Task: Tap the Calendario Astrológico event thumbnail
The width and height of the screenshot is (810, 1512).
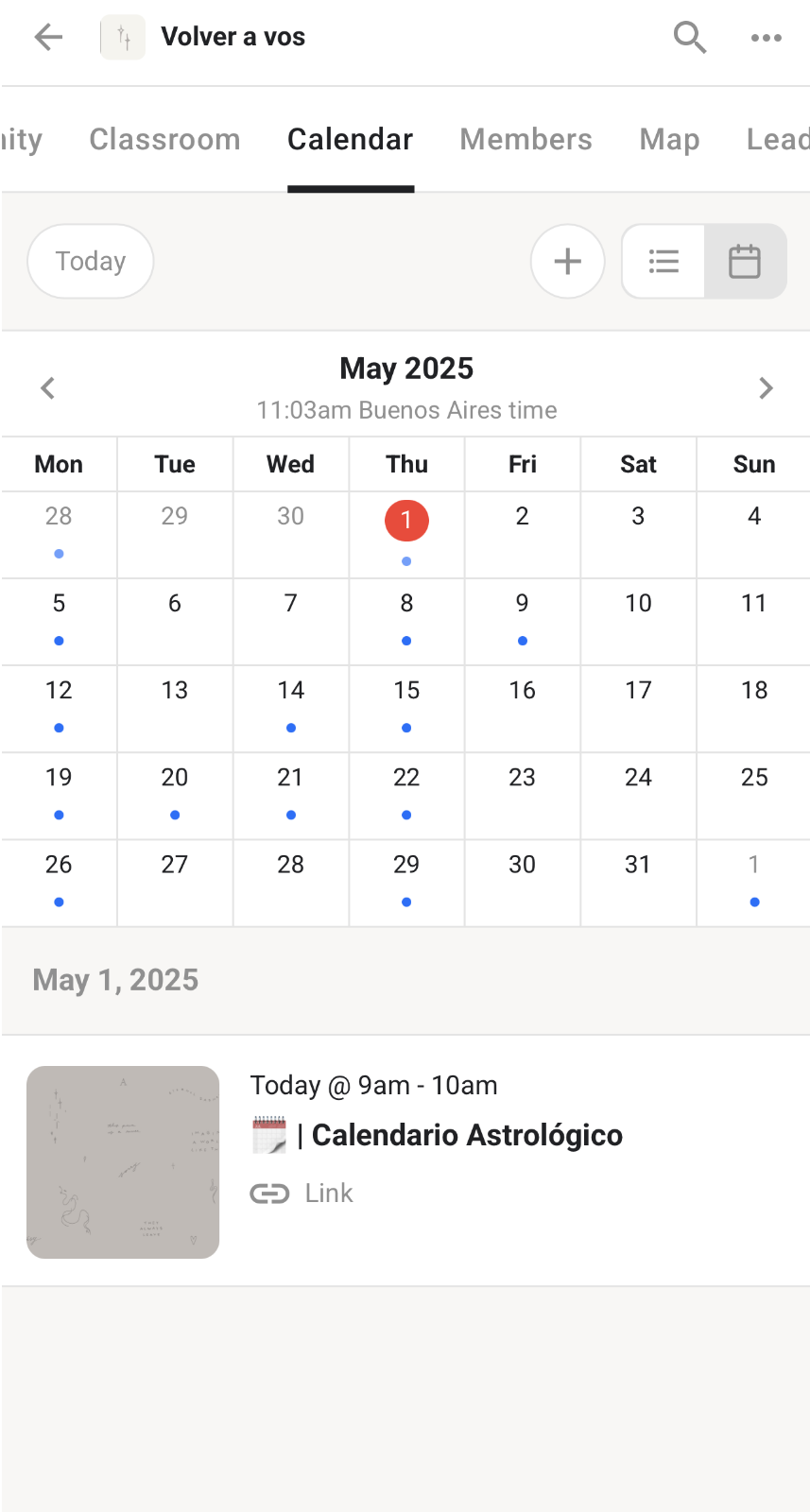Action: (x=123, y=1162)
